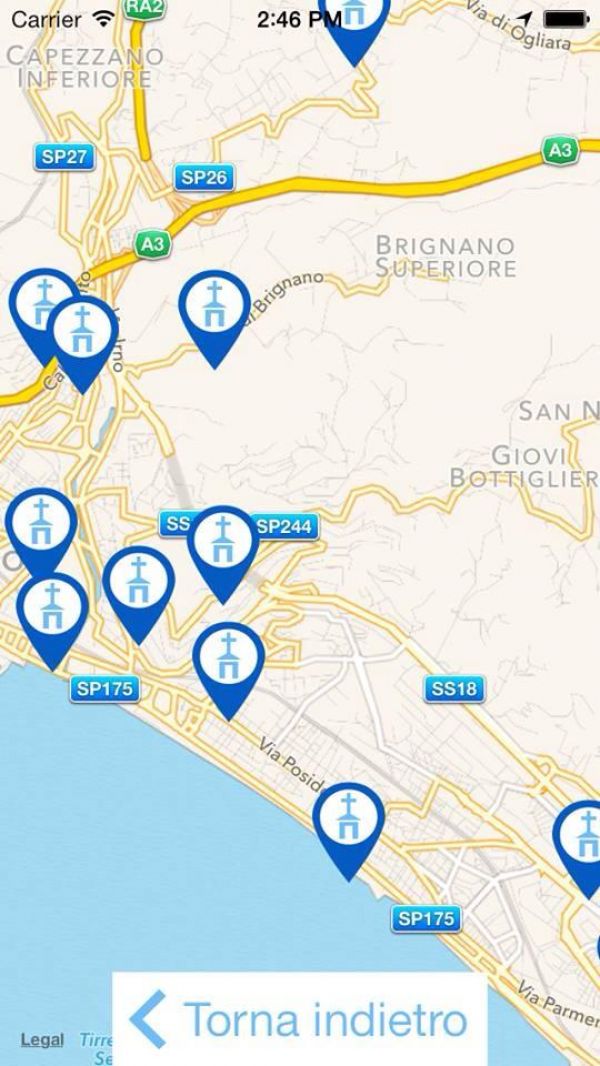Select the church pin beside the SP244 label

(x=224, y=545)
